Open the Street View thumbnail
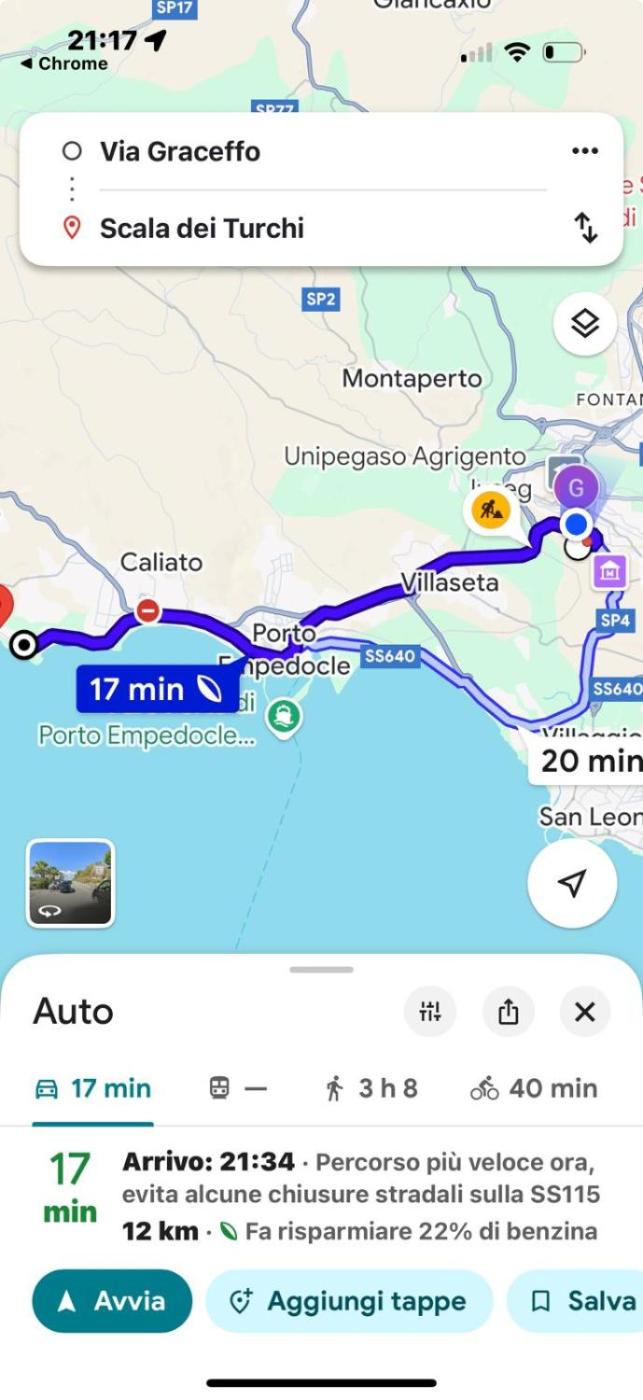The image size is (643, 1400). [x=70, y=883]
